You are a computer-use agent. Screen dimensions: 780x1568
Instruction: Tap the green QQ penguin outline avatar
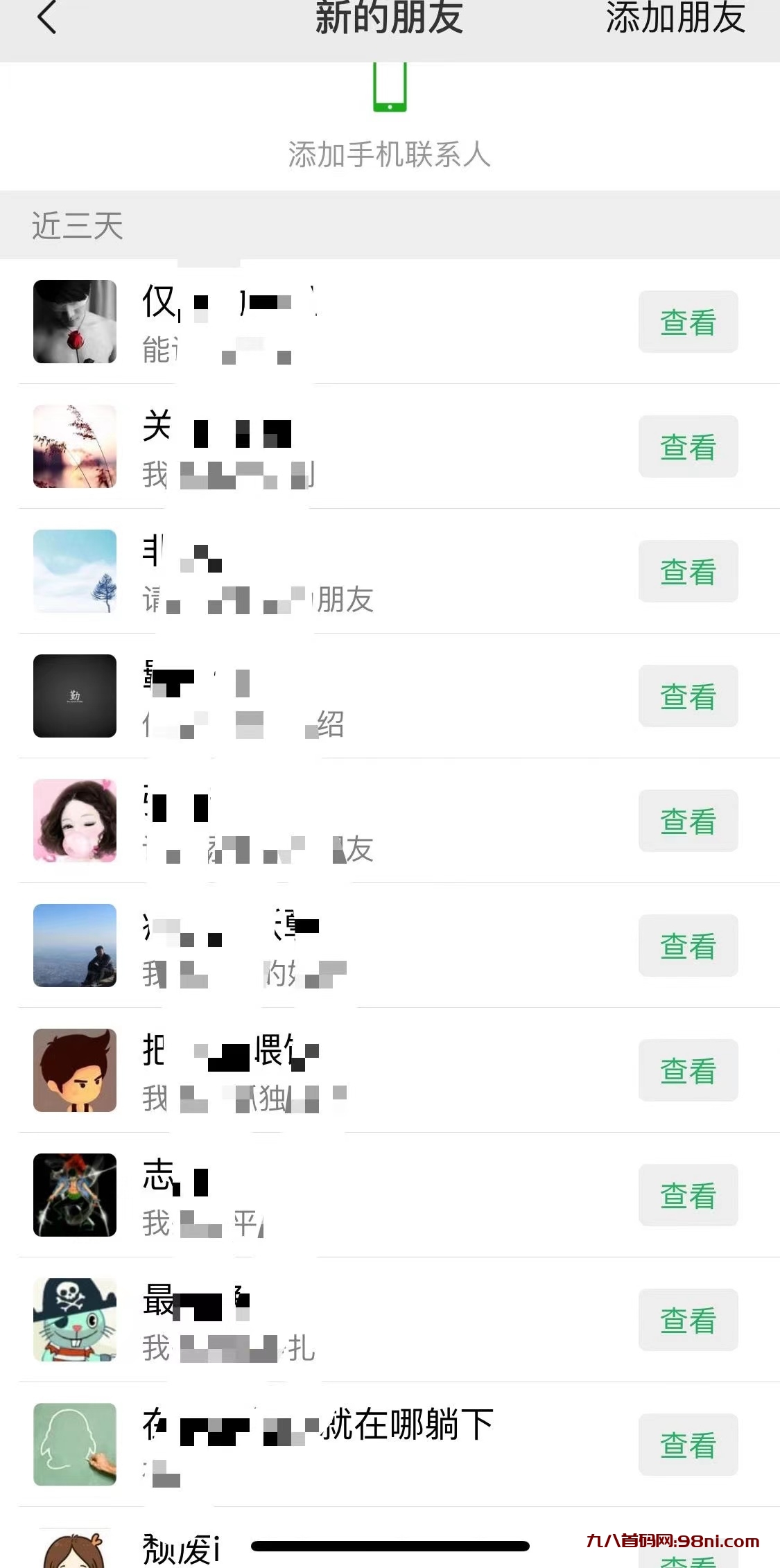click(75, 1445)
